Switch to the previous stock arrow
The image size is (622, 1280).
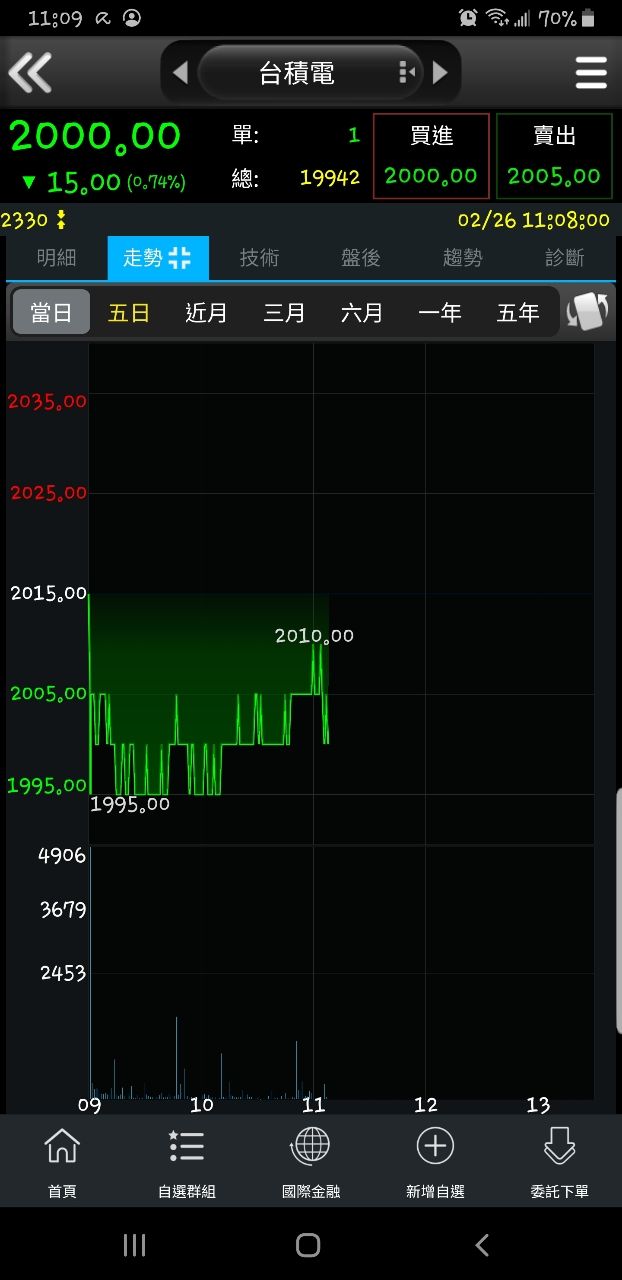(x=180, y=73)
